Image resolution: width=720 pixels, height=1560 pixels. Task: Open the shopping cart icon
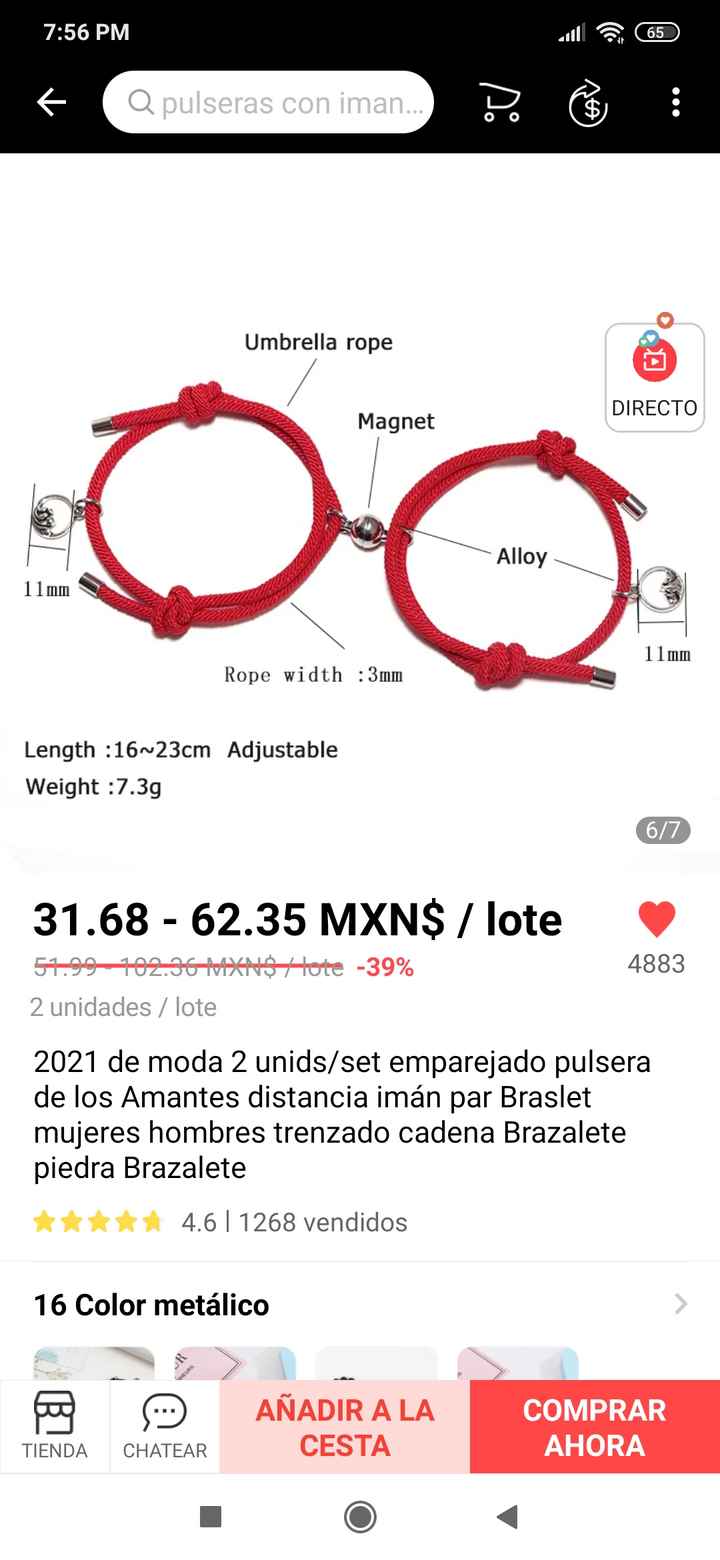coord(500,102)
